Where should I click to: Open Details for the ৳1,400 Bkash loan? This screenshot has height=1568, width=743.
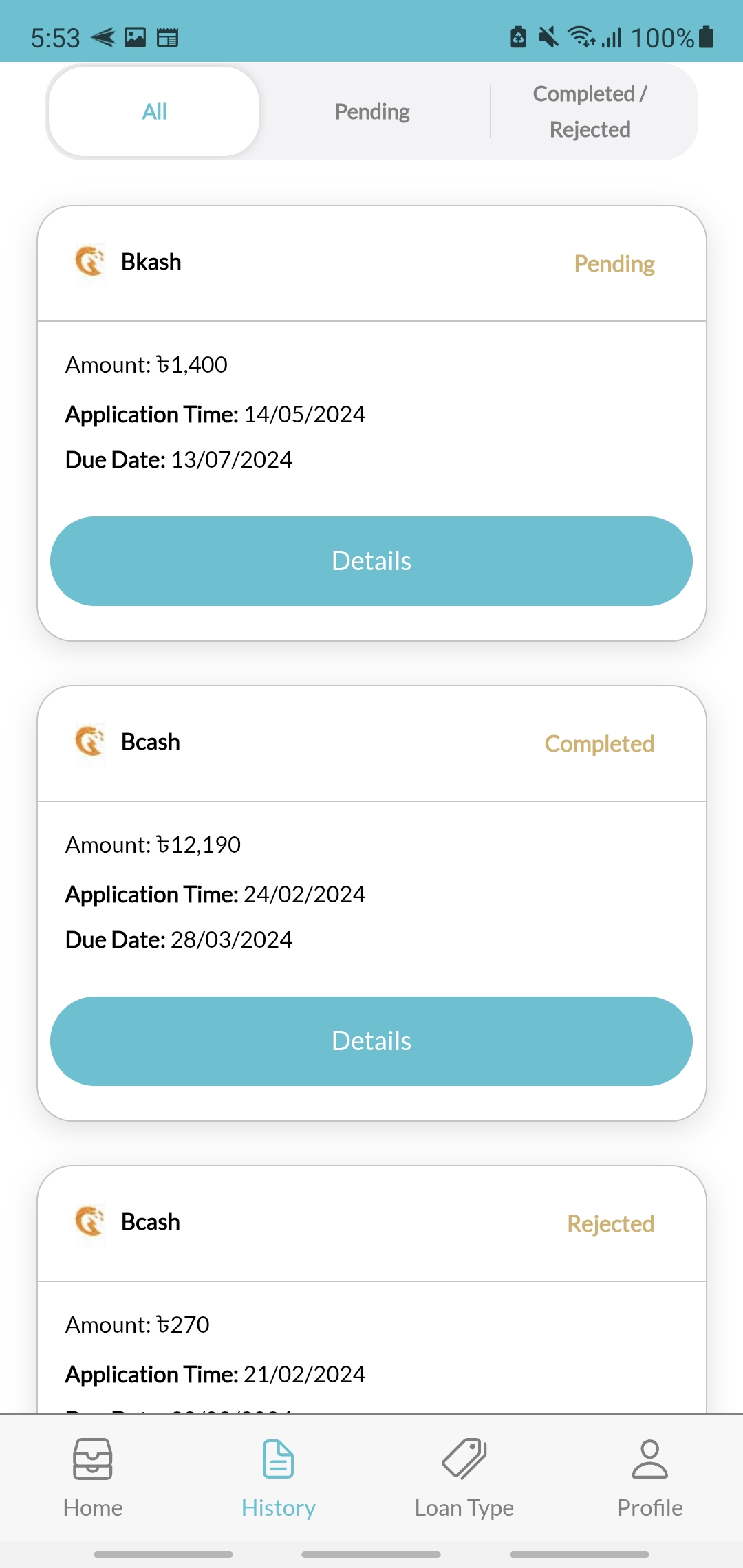click(x=371, y=561)
